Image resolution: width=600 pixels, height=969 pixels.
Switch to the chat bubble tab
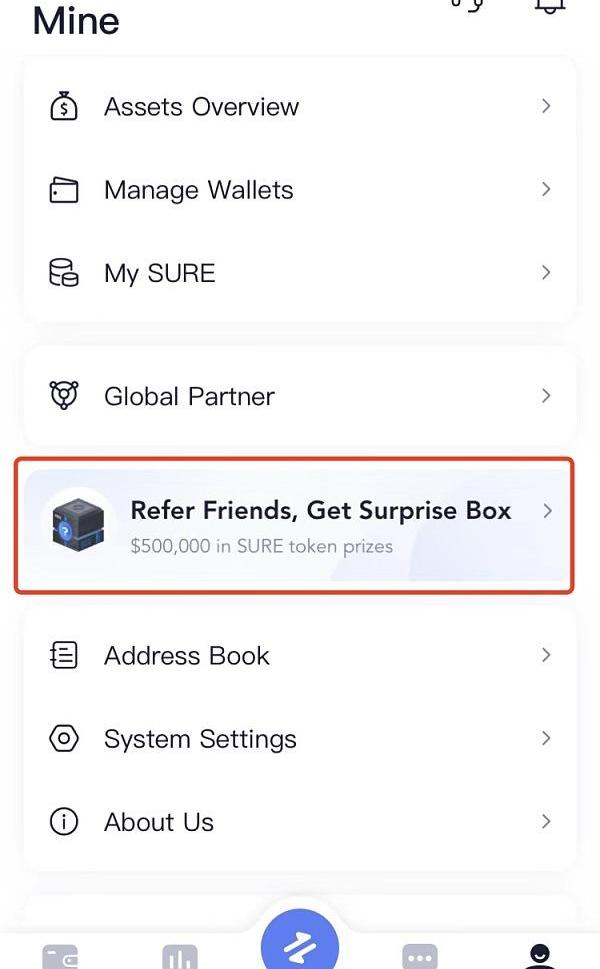[x=420, y=955]
